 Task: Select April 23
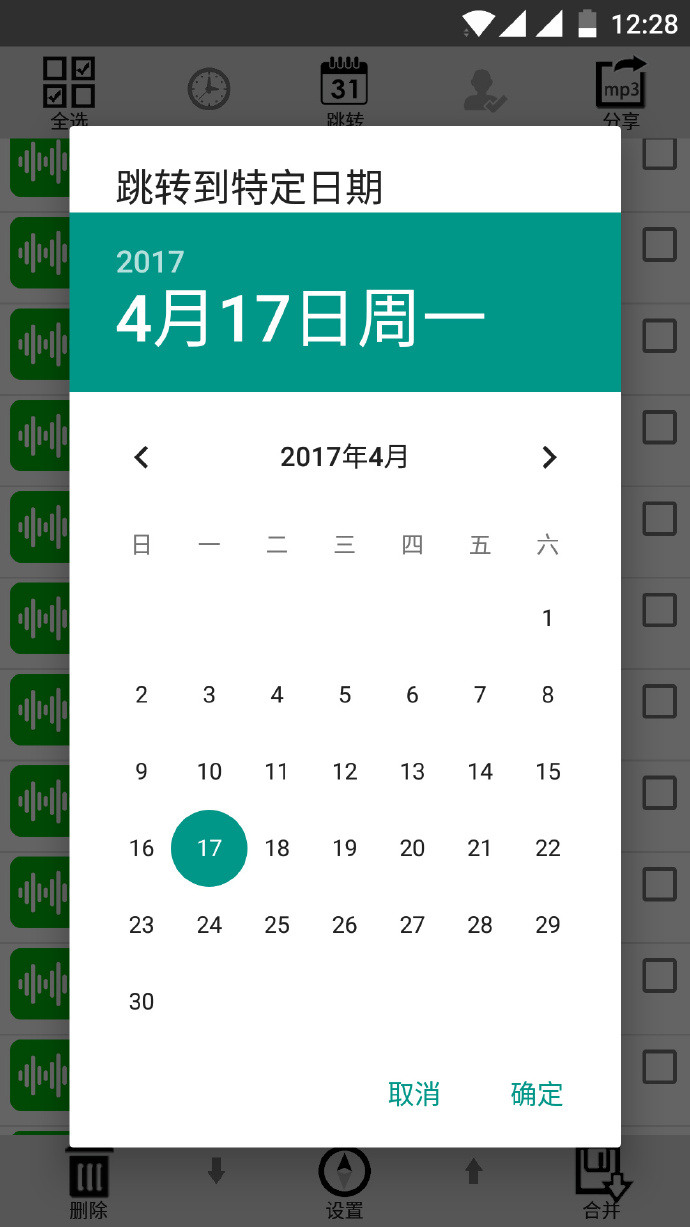click(x=142, y=925)
